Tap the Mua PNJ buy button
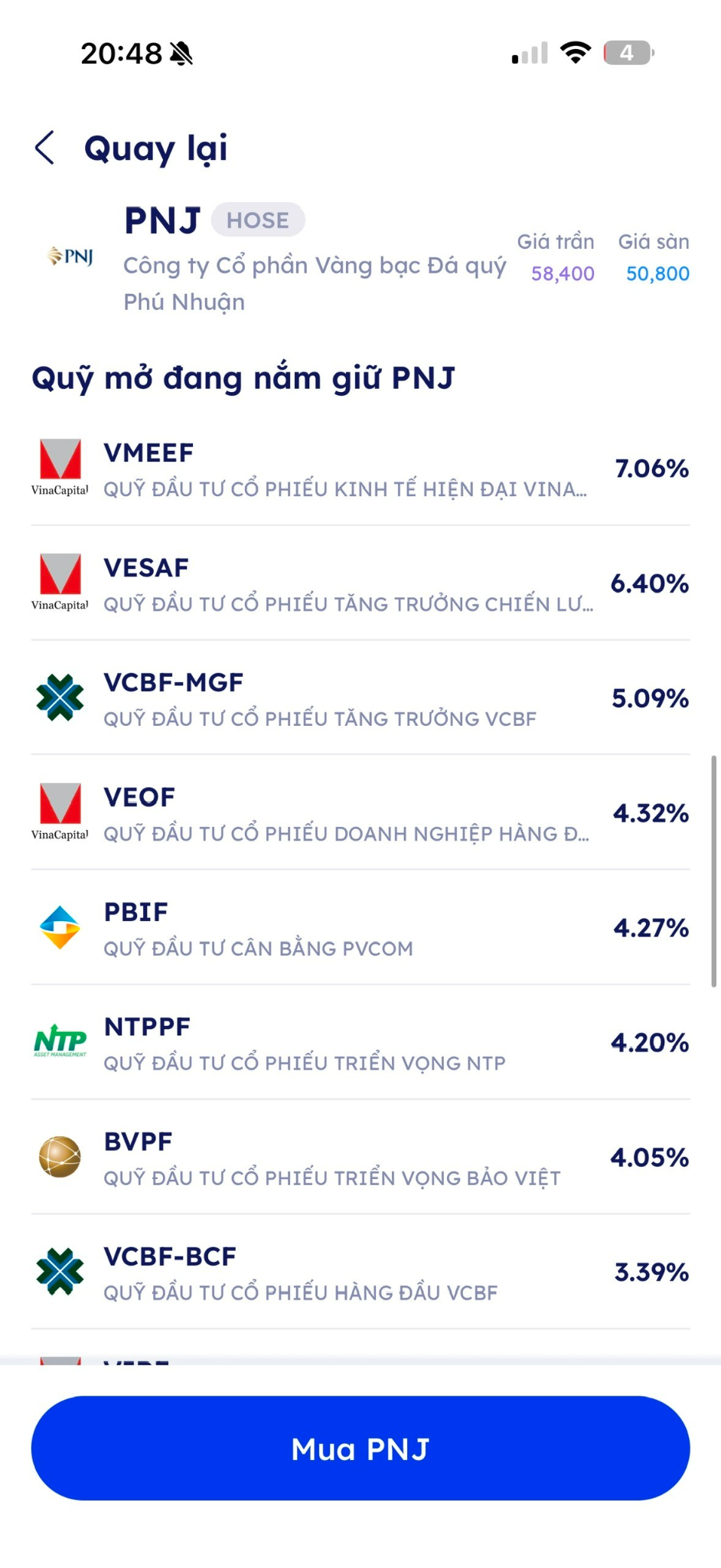The height and width of the screenshot is (1568, 721). point(360,1448)
